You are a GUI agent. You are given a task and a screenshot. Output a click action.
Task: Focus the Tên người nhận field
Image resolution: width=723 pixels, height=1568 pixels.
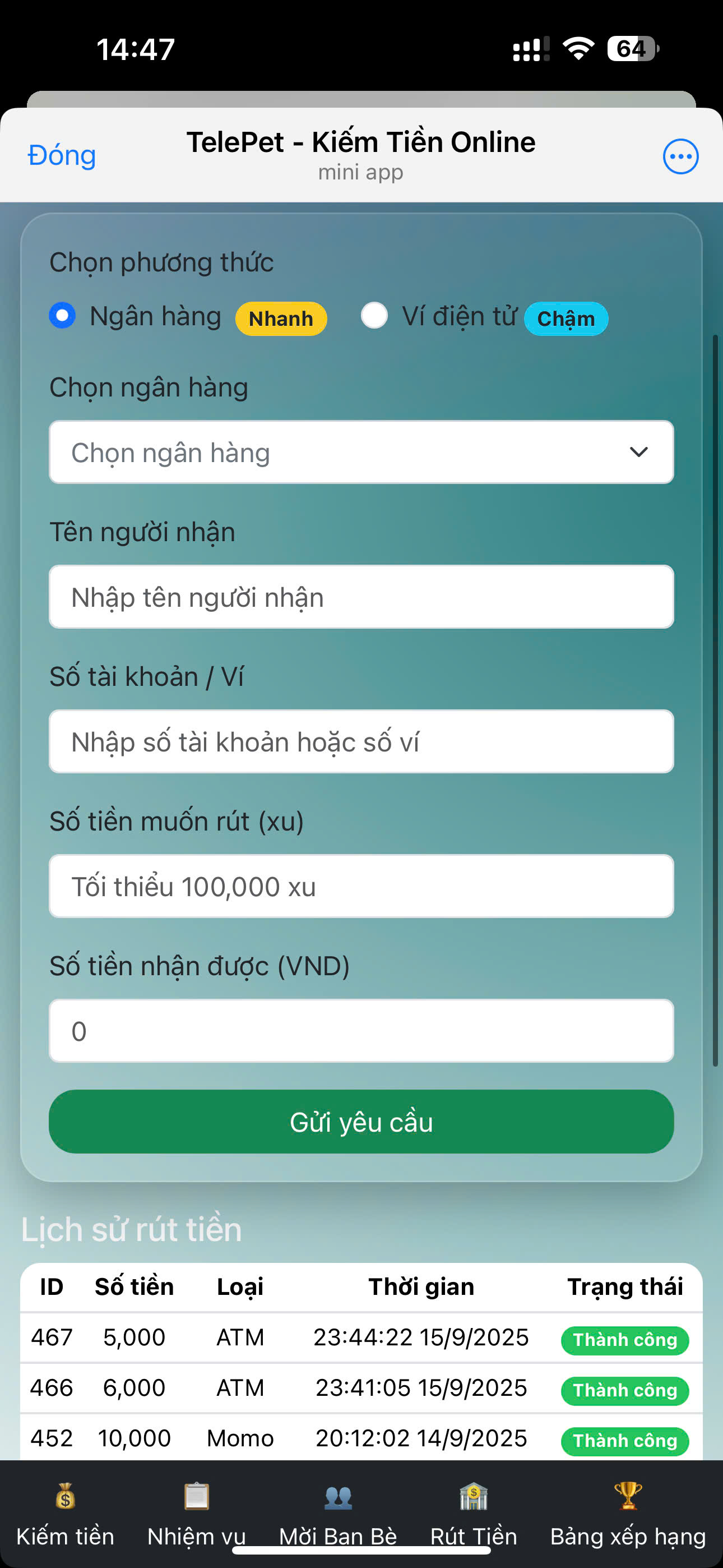click(x=361, y=597)
